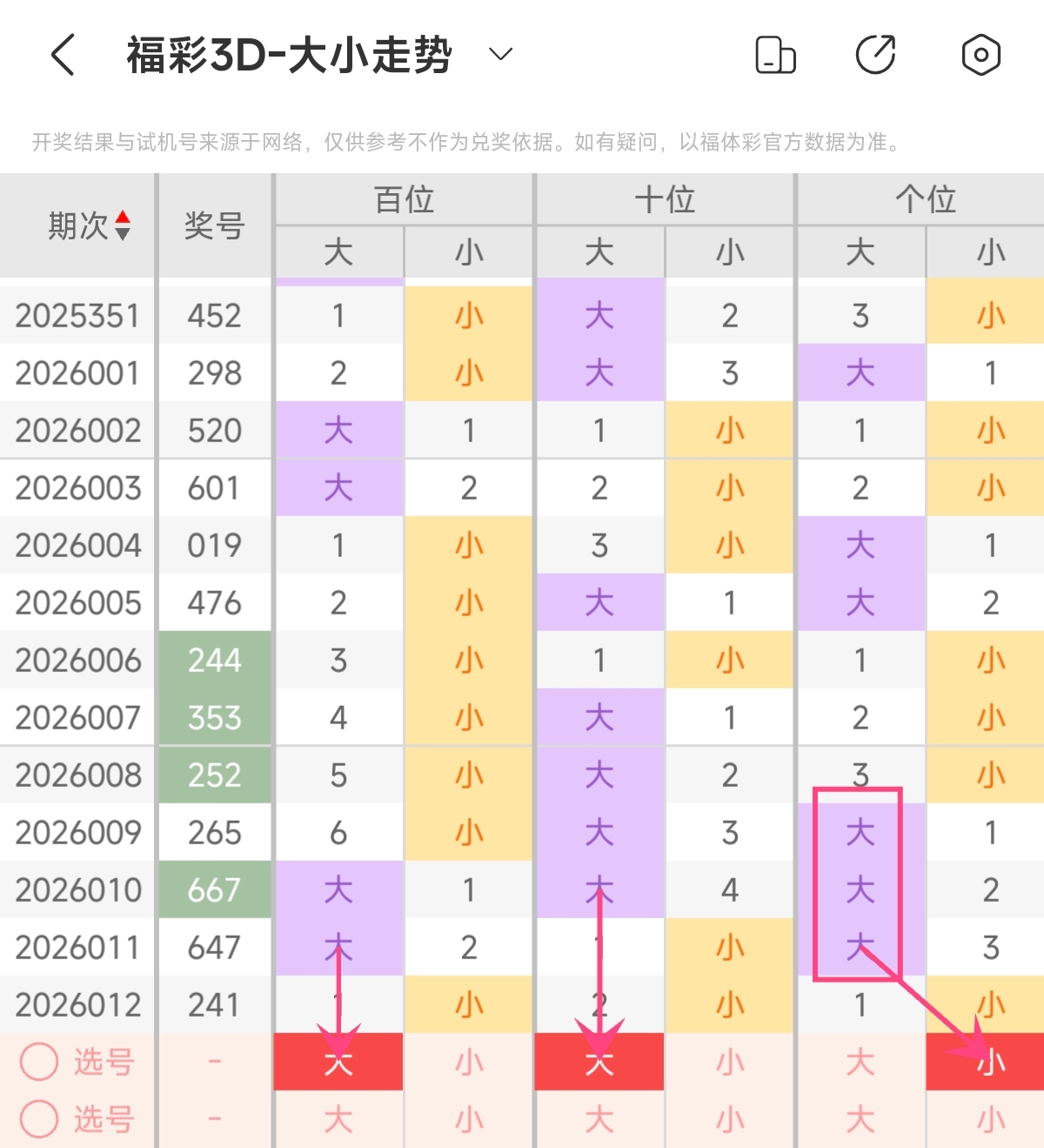Expand the 福彩3D-大小走势 title dropdown
1044x1148 pixels.
[500, 55]
